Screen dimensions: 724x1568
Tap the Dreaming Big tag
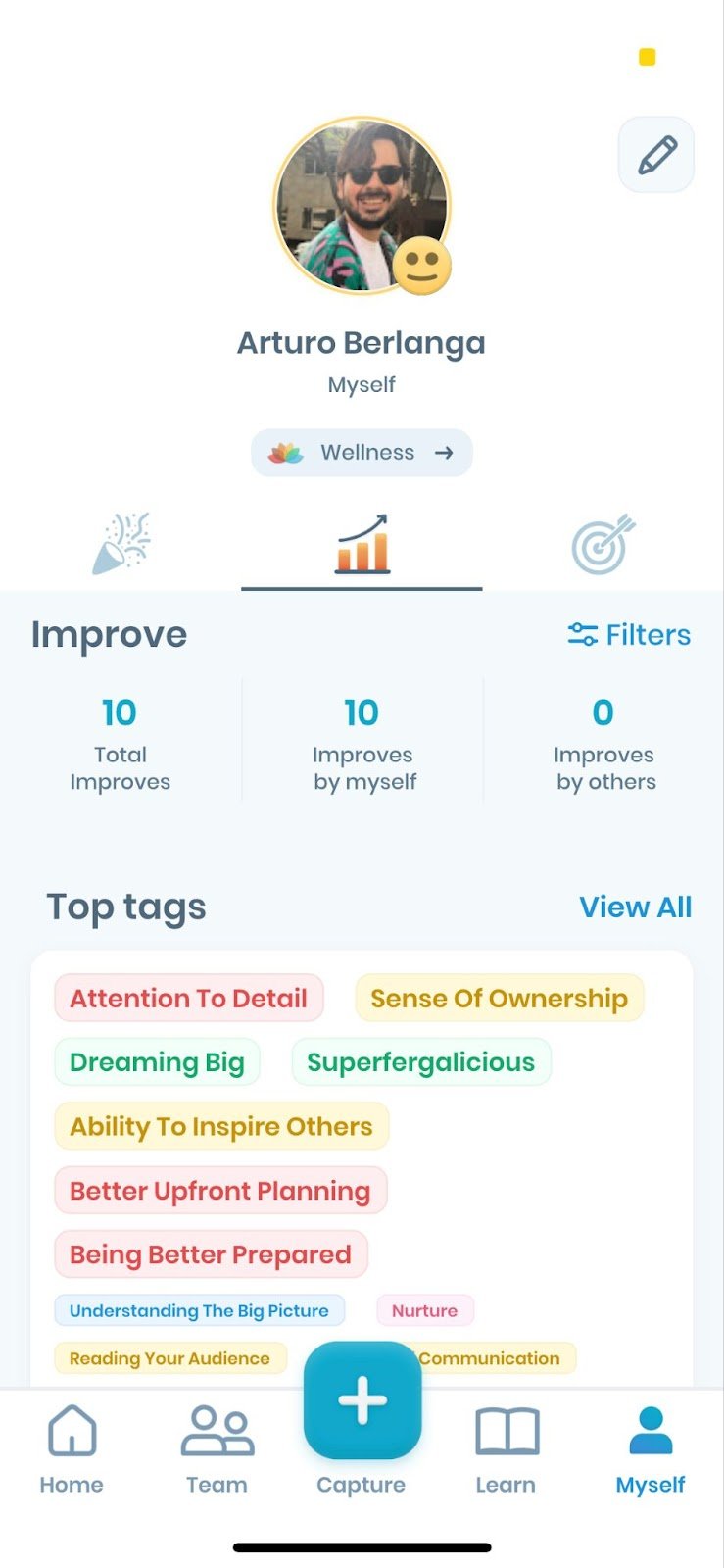pyautogui.click(x=157, y=1062)
